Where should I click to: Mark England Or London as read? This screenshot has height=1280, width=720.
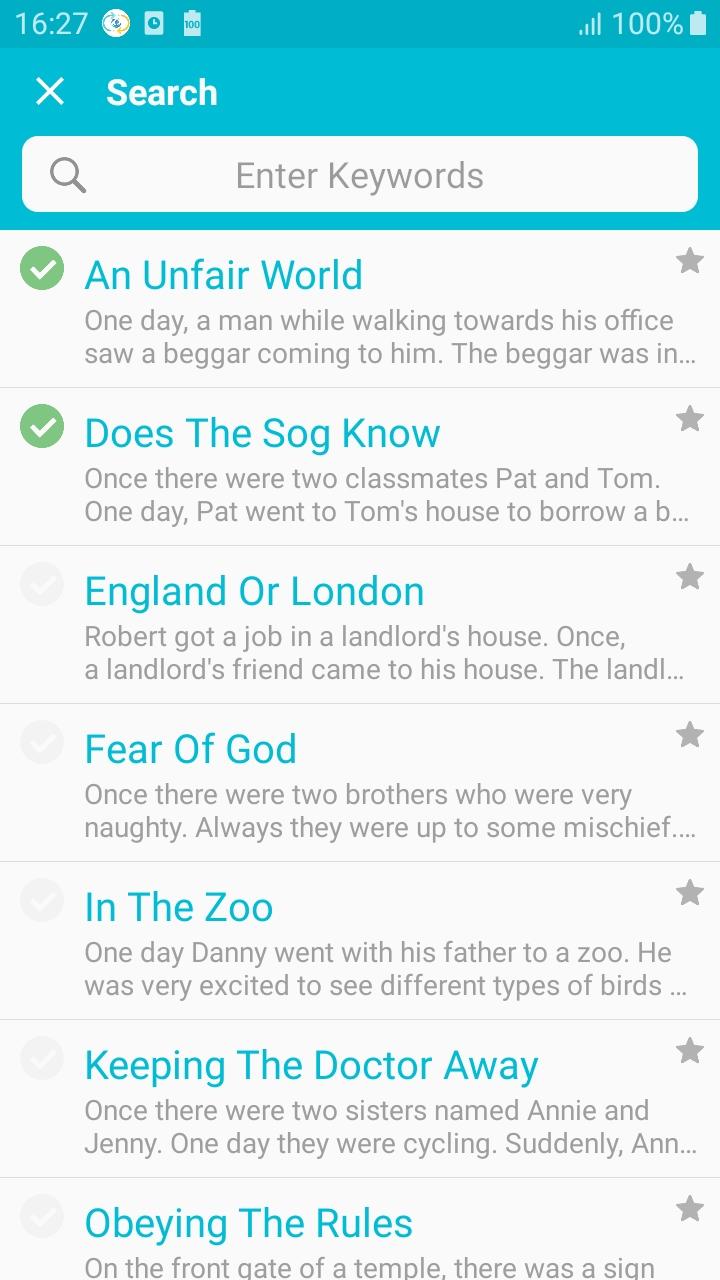[x=42, y=584]
